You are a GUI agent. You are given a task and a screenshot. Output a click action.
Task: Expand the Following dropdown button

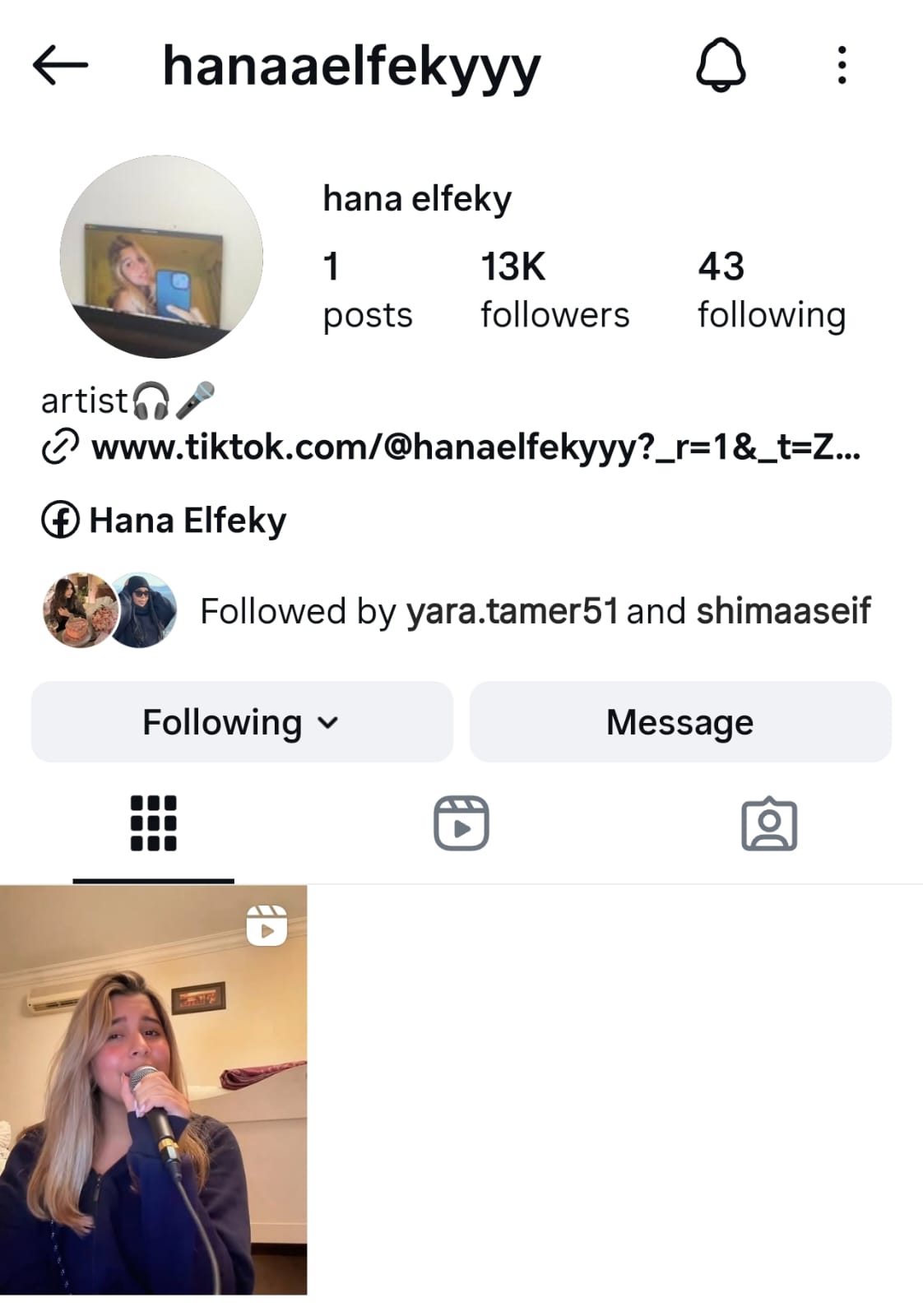(x=241, y=722)
